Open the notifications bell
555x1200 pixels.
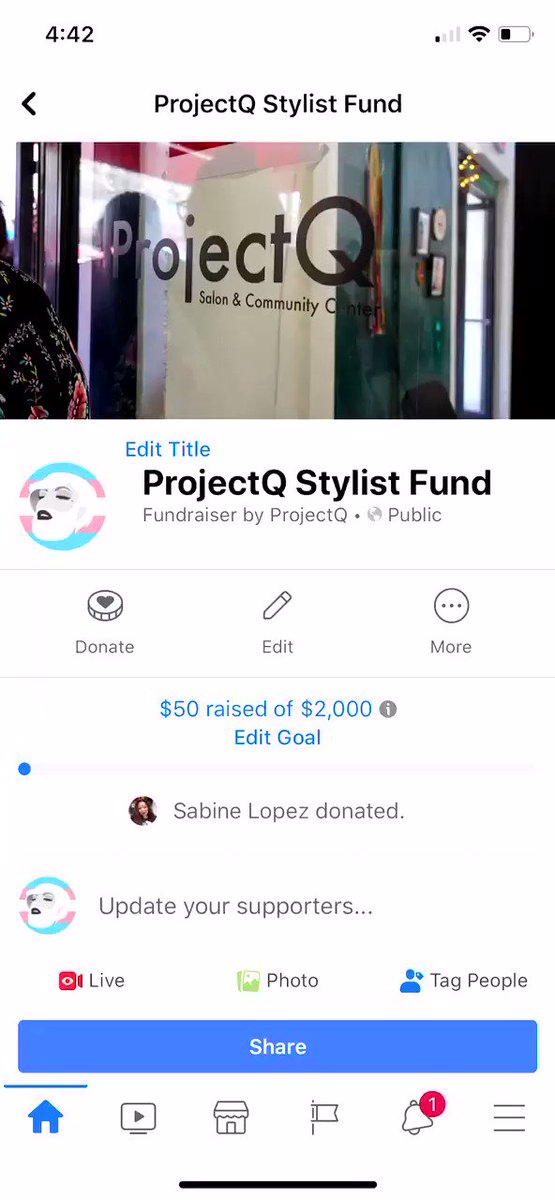point(419,1115)
